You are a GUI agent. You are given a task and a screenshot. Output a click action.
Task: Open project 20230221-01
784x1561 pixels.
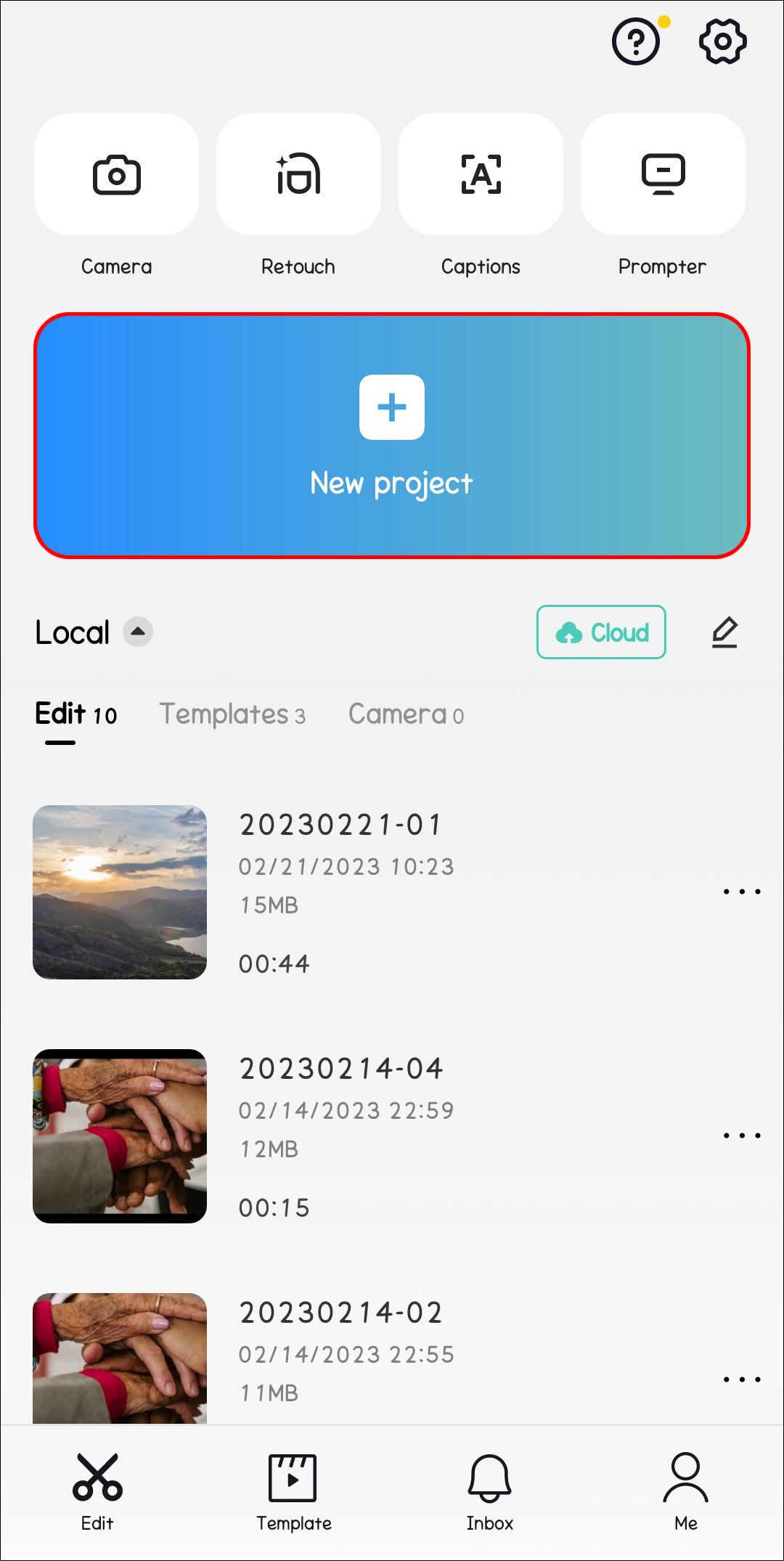pyautogui.click(x=120, y=892)
